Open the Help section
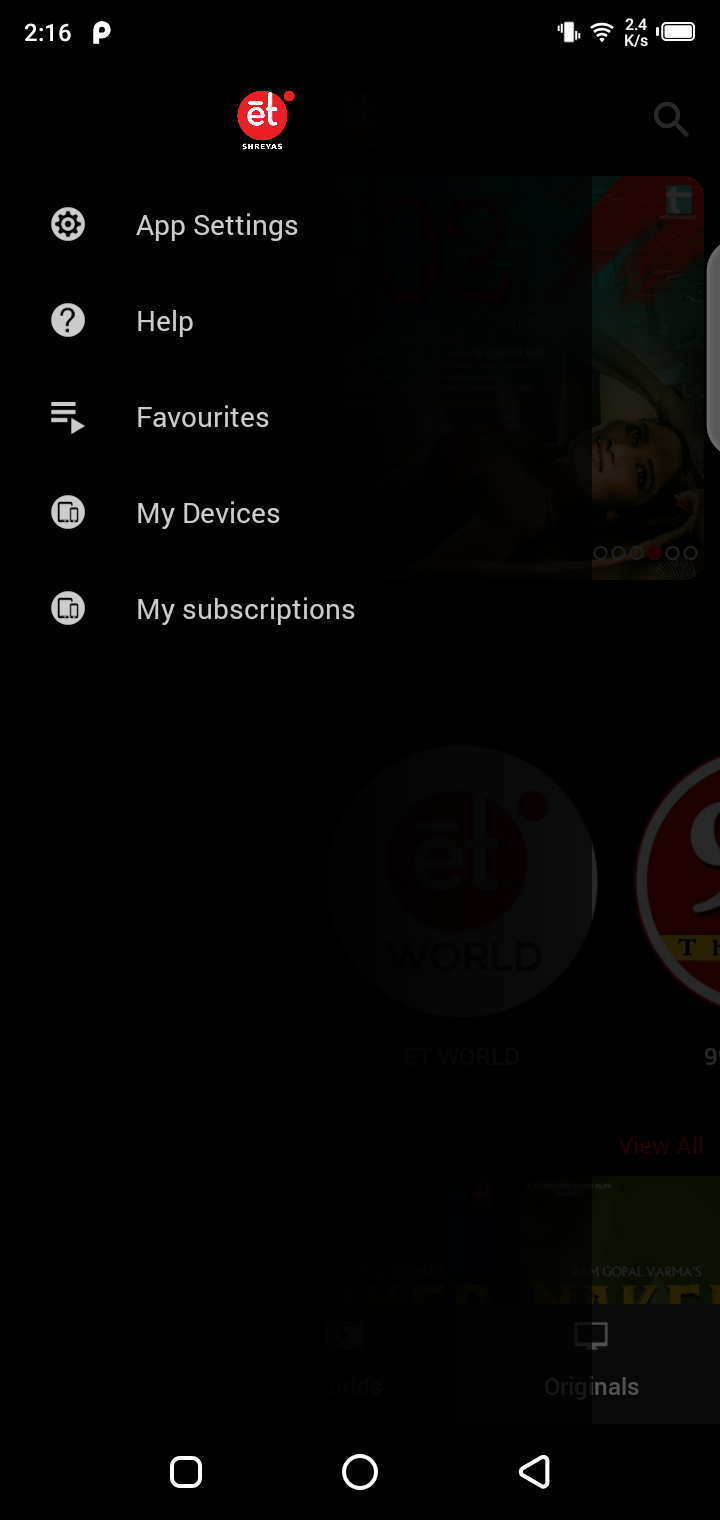 coord(164,321)
